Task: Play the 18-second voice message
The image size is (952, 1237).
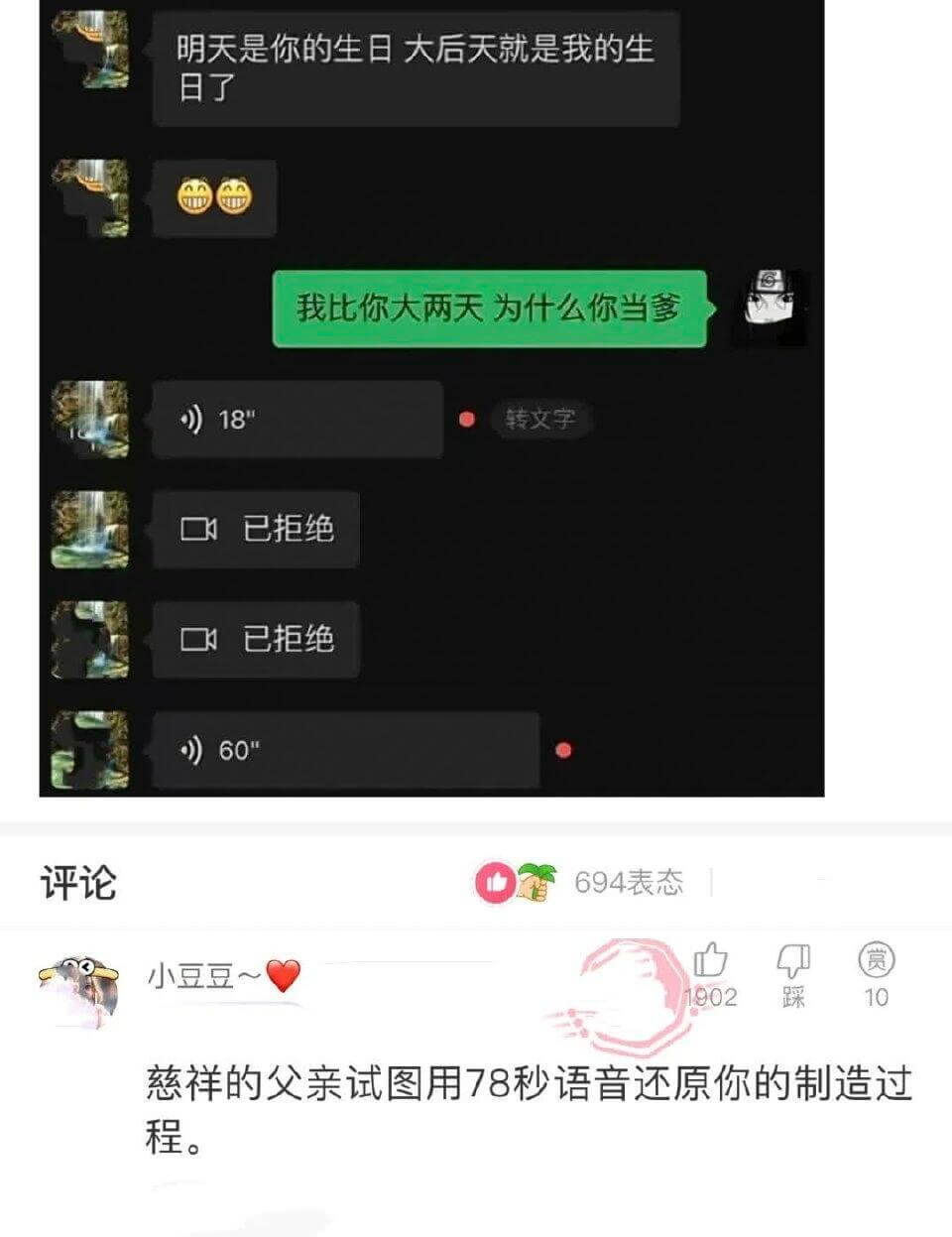Action: click(x=296, y=418)
